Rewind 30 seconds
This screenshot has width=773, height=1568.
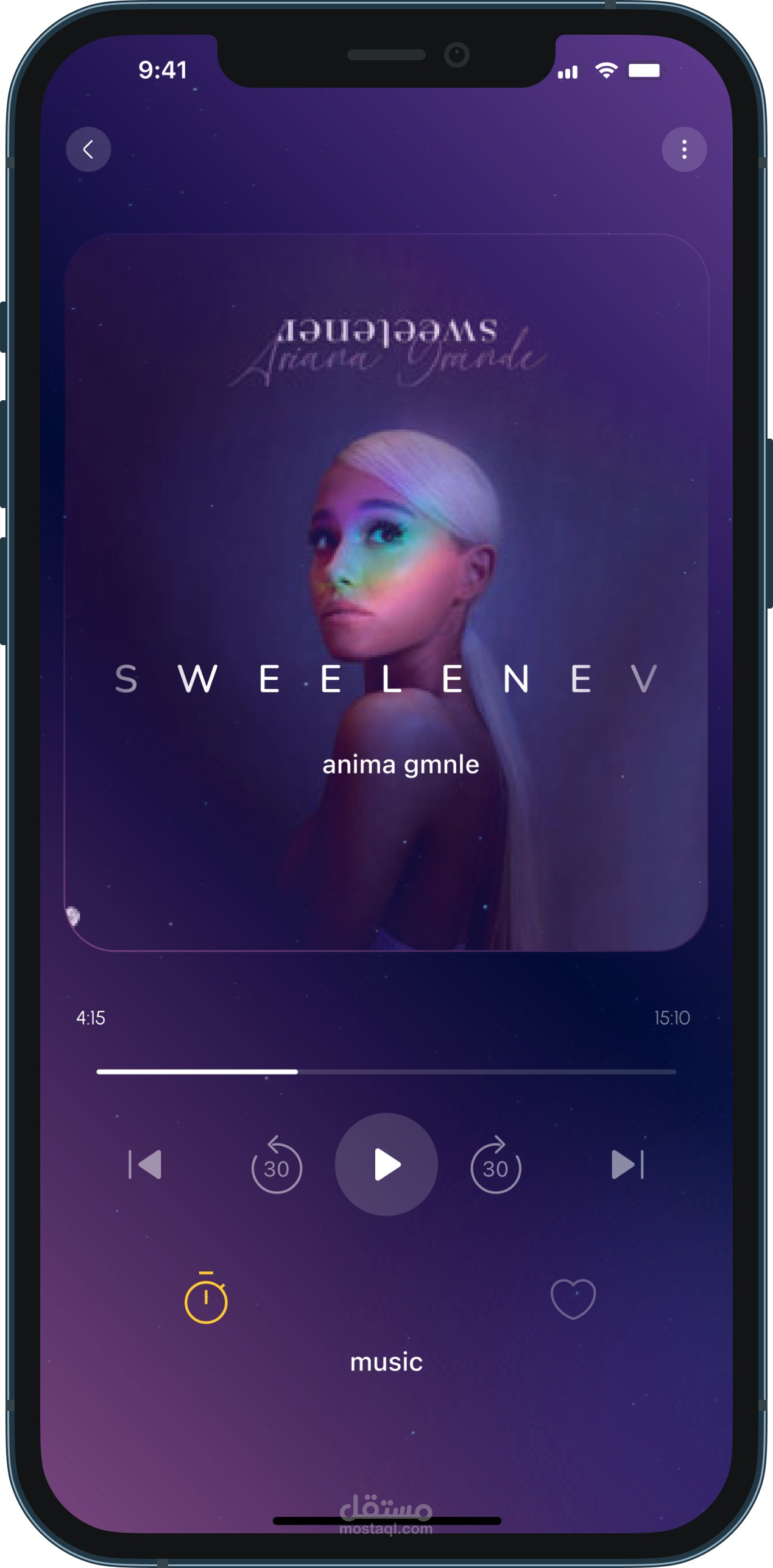coord(277,1164)
